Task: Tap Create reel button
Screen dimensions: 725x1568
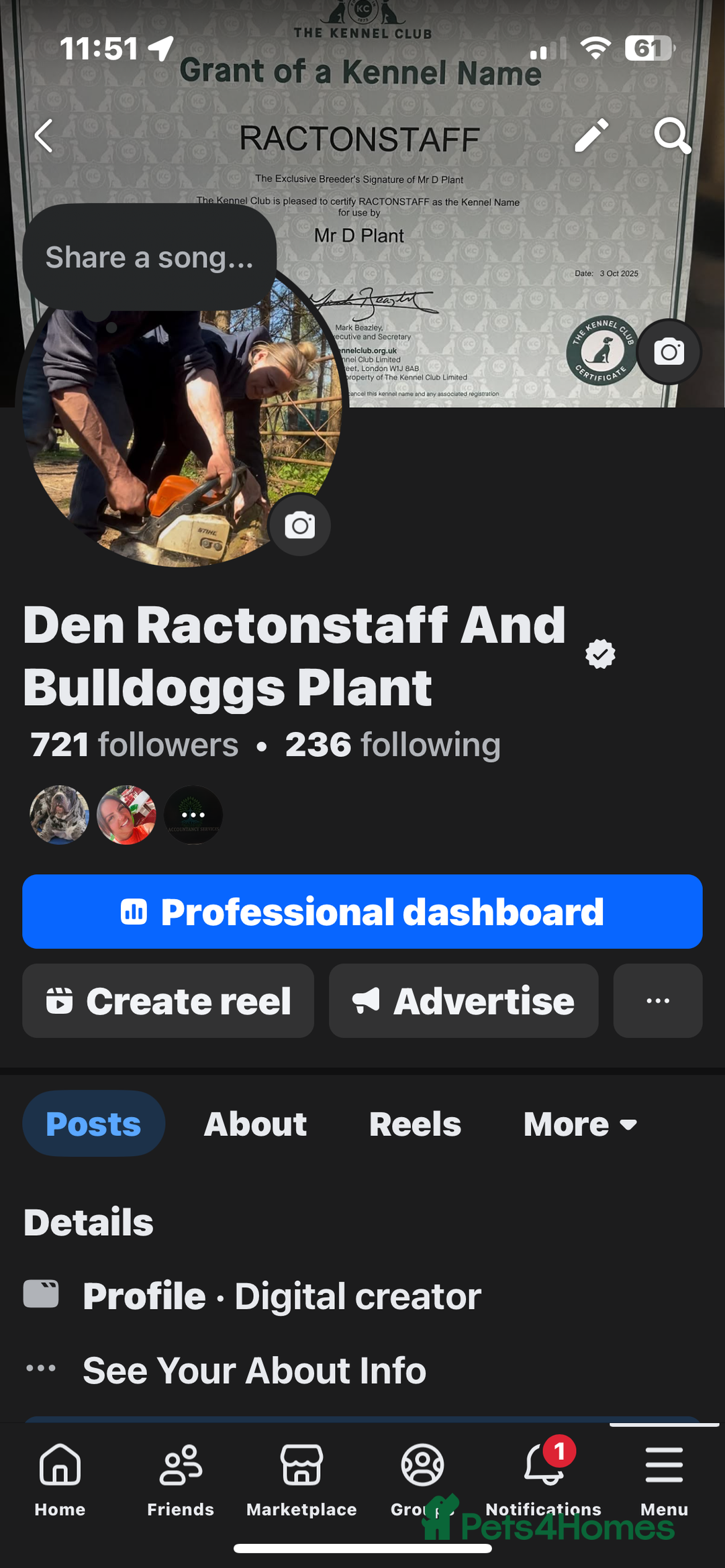Action: (168, 1001)
